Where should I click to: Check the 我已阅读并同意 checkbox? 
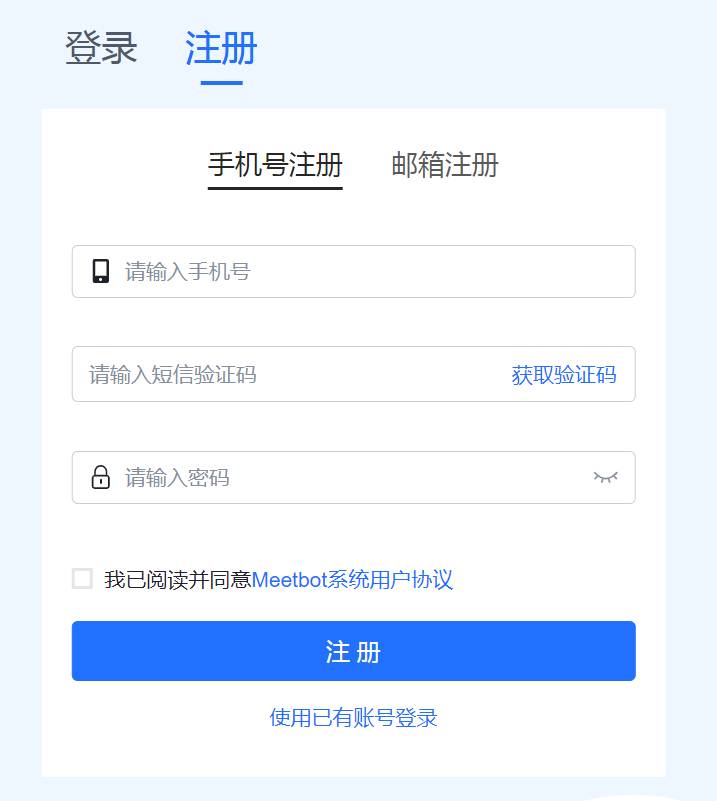coord(83,579)
